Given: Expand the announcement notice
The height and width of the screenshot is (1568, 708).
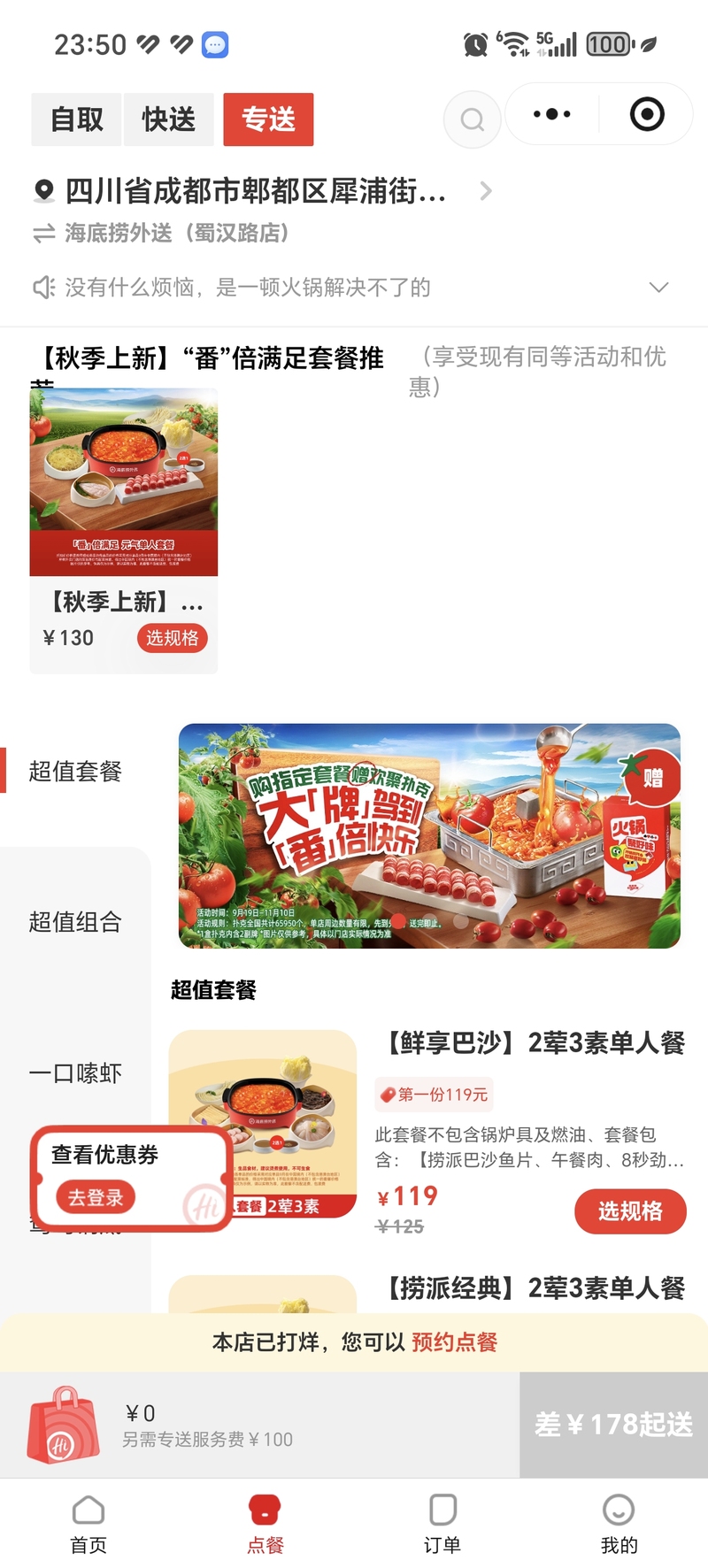Looking at the screenshot, I should coord(658,288).
